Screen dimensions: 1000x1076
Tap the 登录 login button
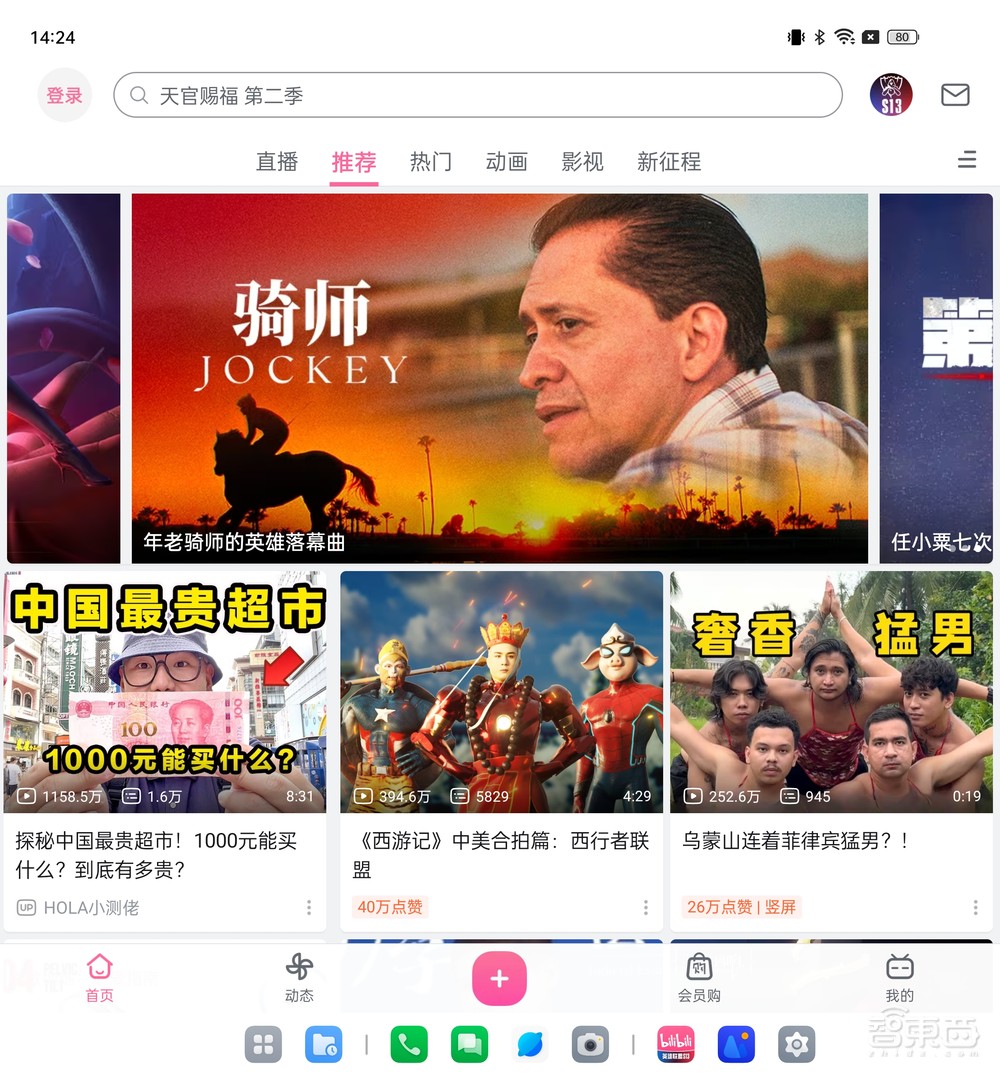pyautogui.click(x=64, y=95)
